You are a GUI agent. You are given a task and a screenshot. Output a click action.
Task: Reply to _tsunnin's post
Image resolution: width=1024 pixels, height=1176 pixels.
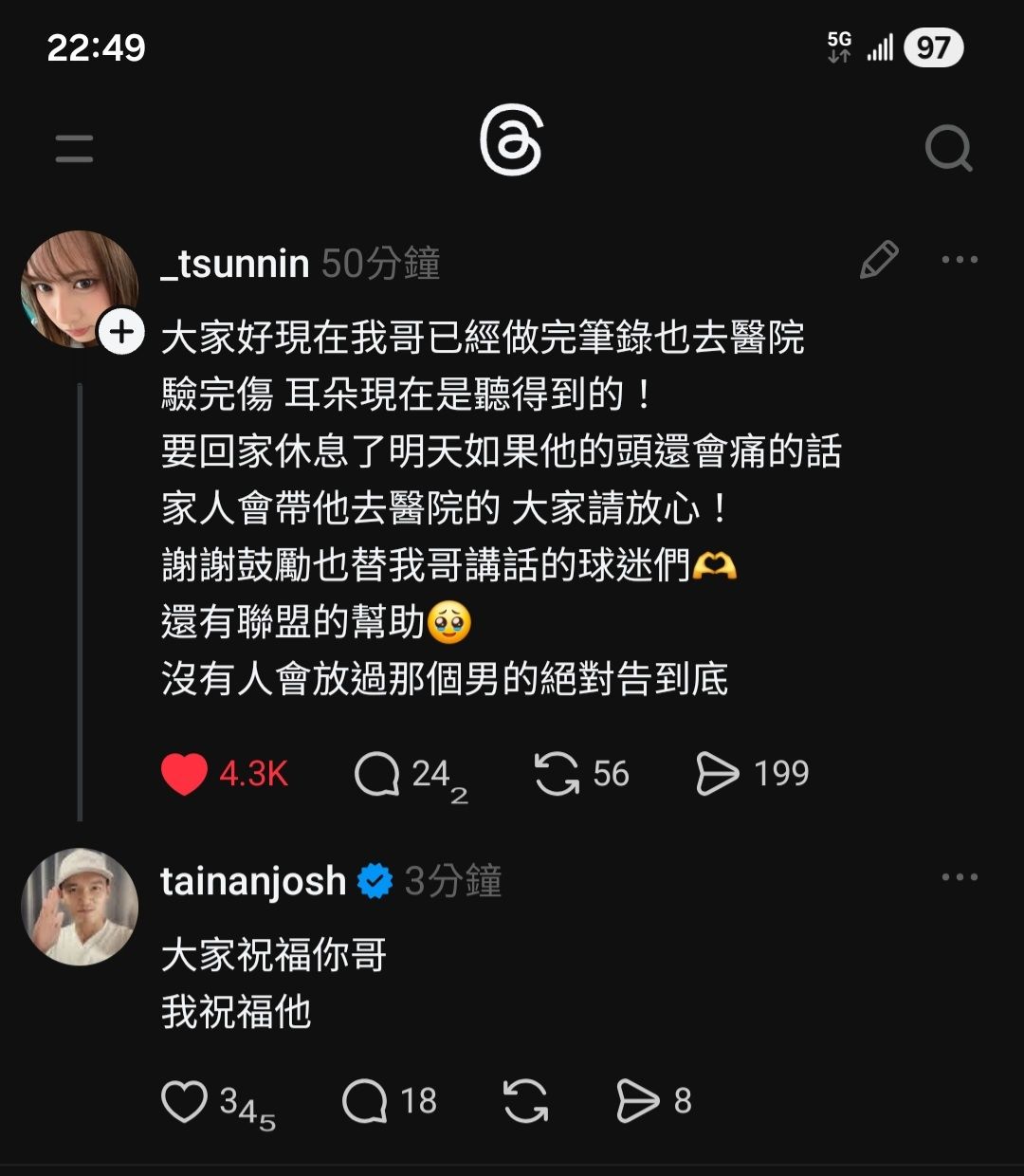click(377, 774)
